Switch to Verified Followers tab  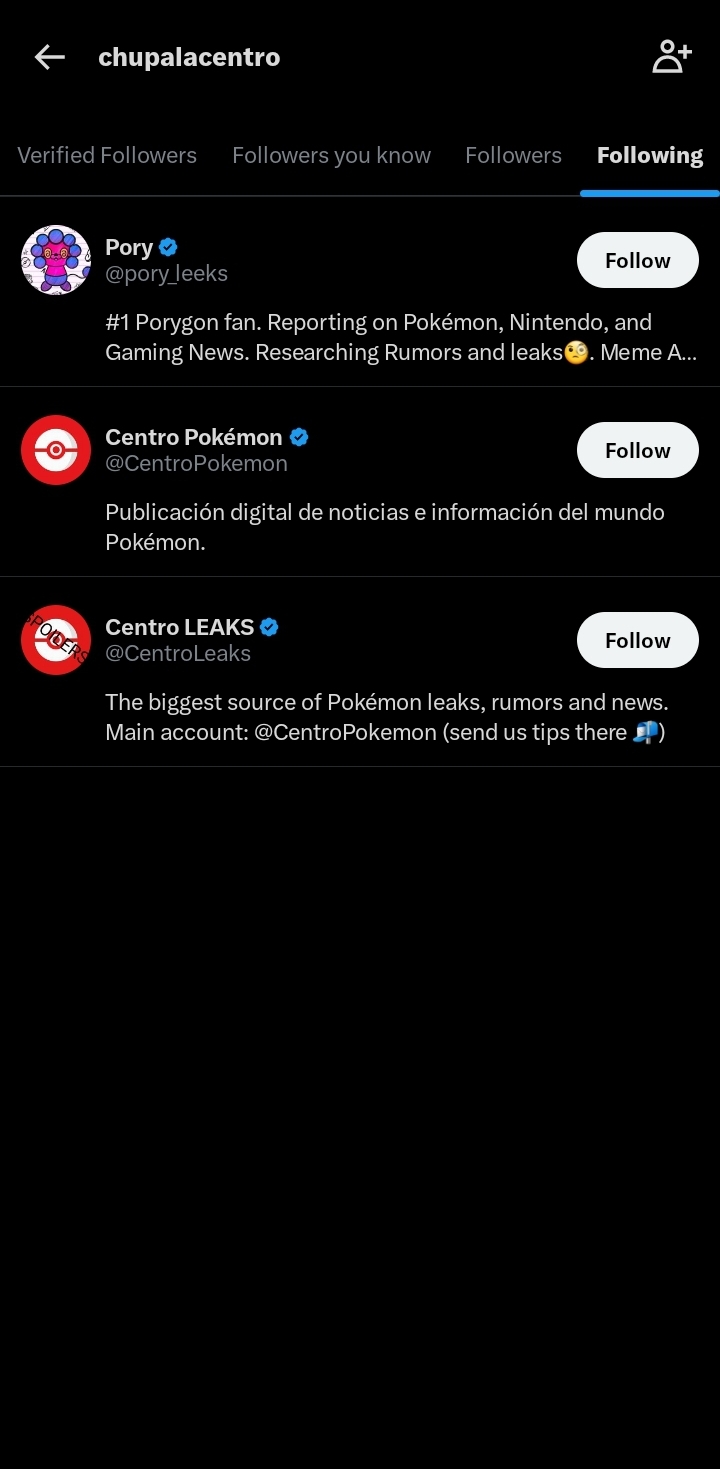[x=107, y=156]
